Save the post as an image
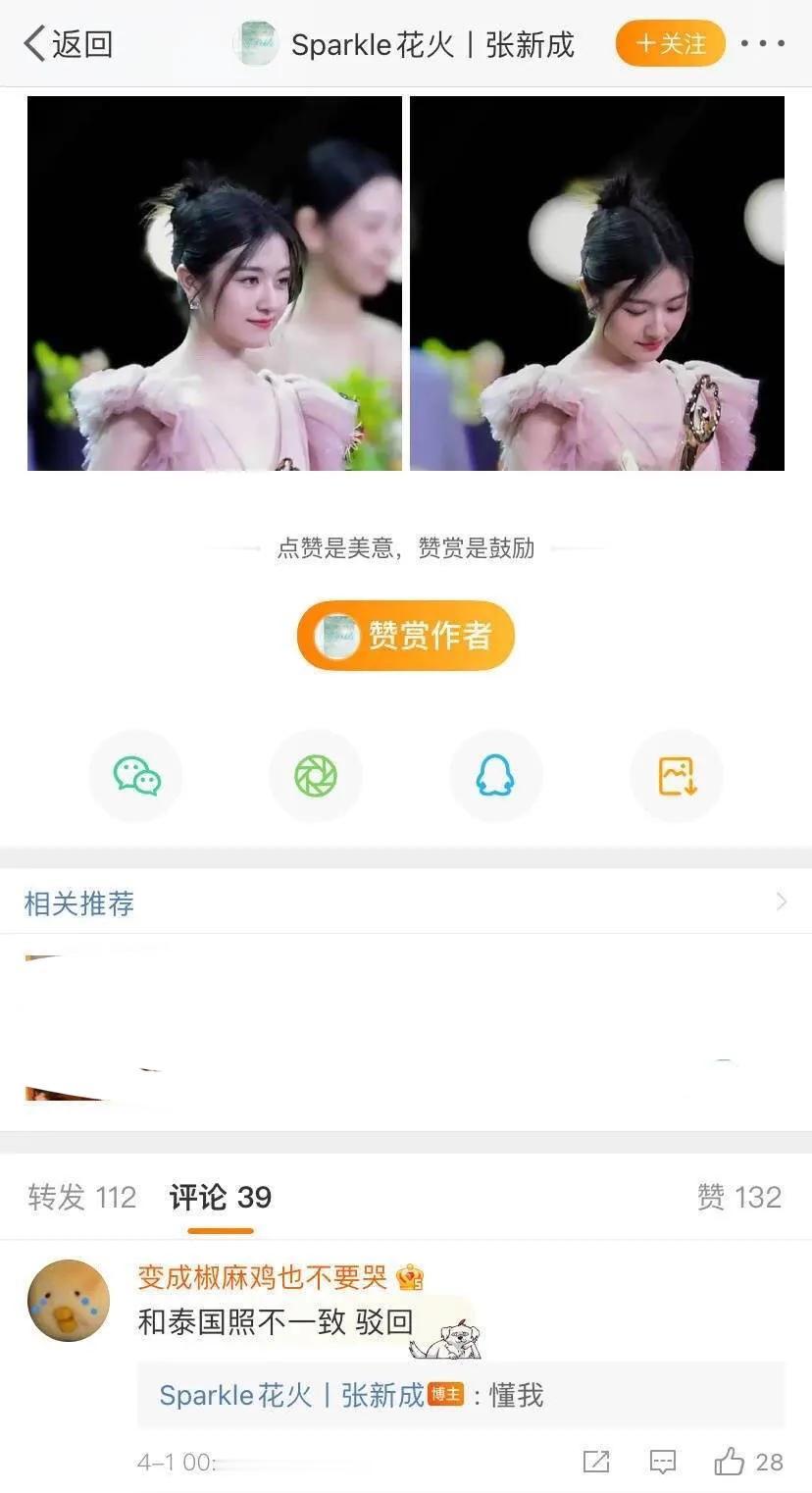The image size is (812, 1493). pyautogui.click(x=677, y=776)
